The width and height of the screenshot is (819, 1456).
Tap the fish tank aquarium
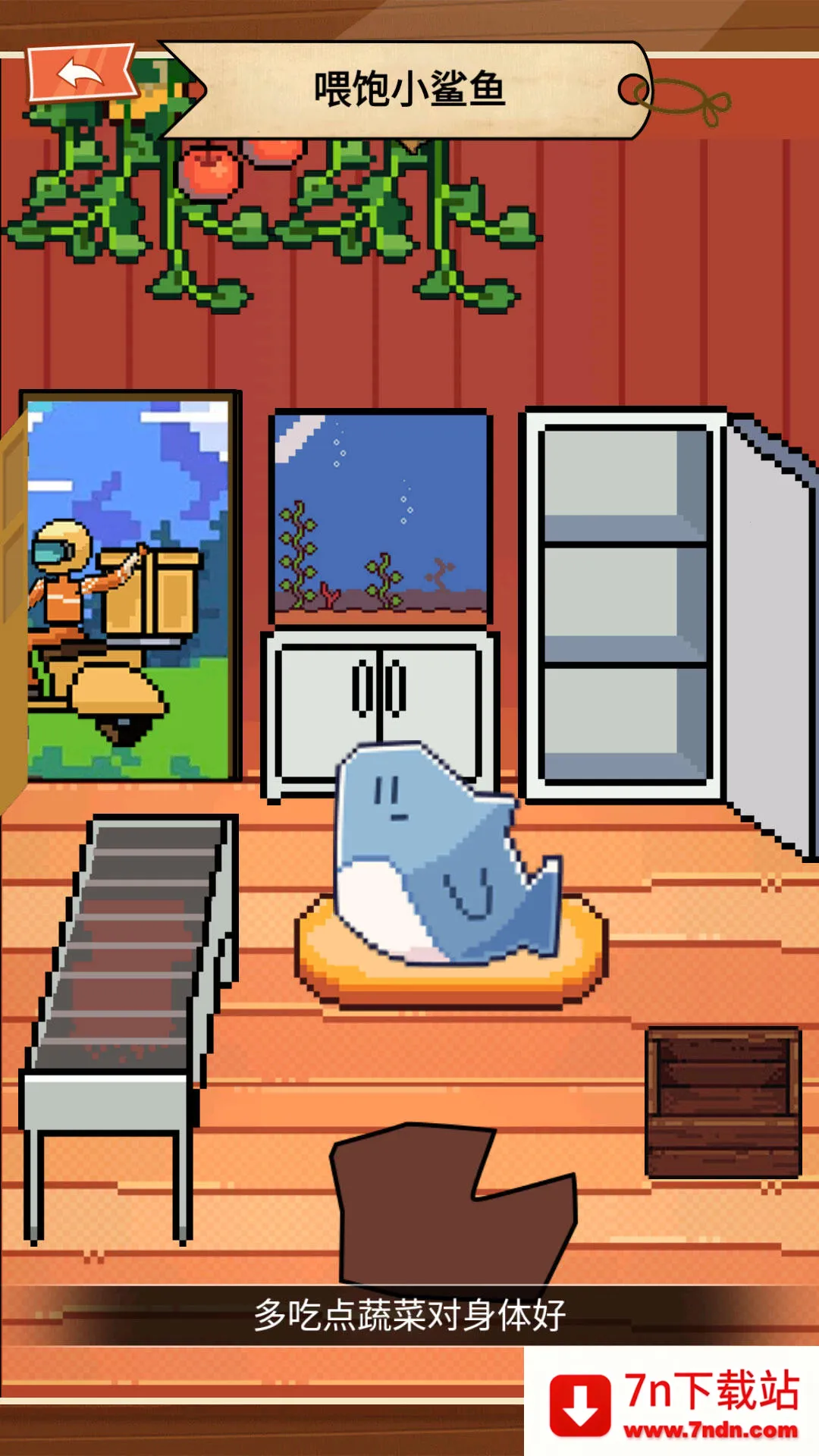coord(381,516)
